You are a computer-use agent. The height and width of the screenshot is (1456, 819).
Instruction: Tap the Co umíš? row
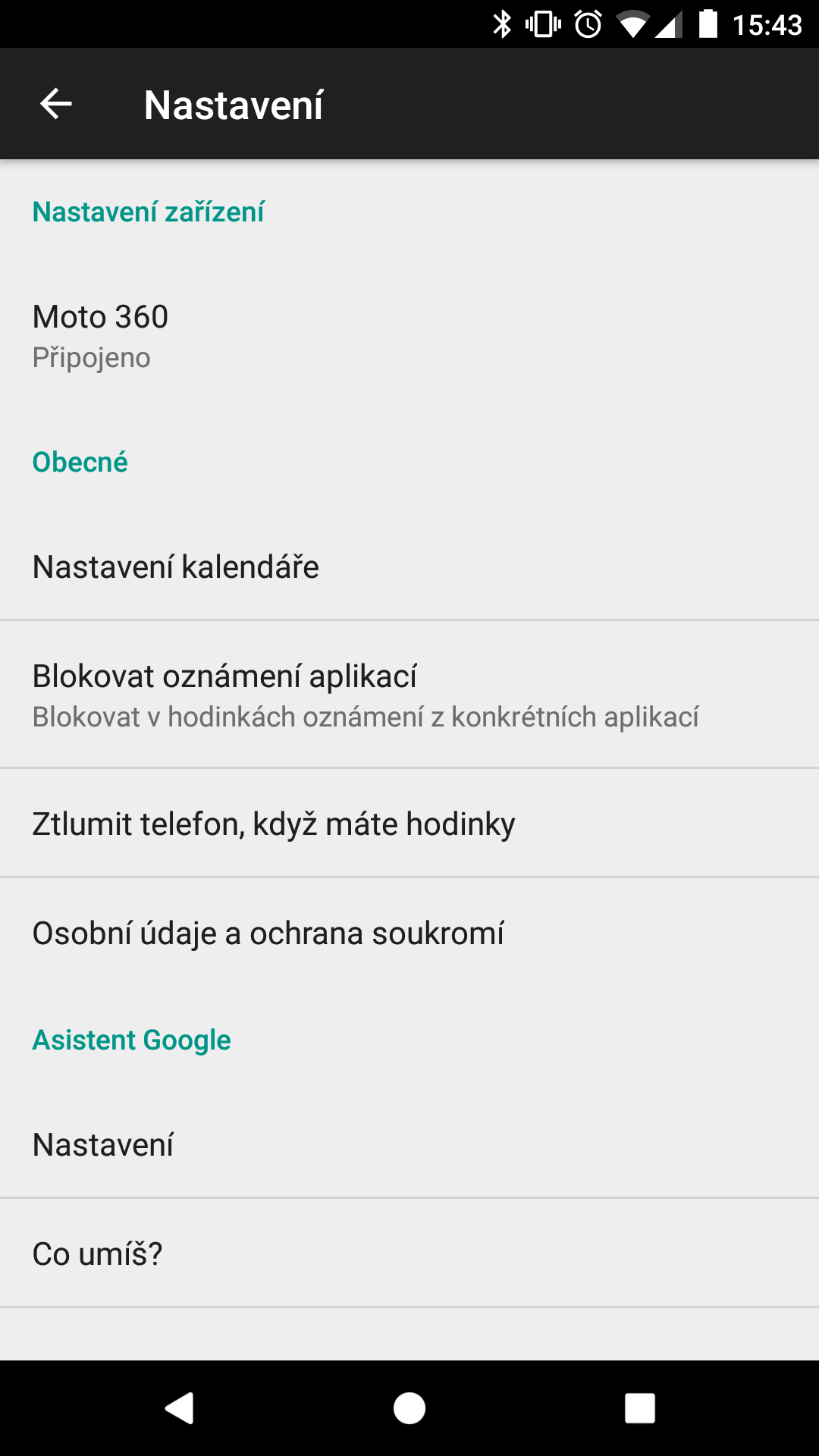[x=409, y=1254]
